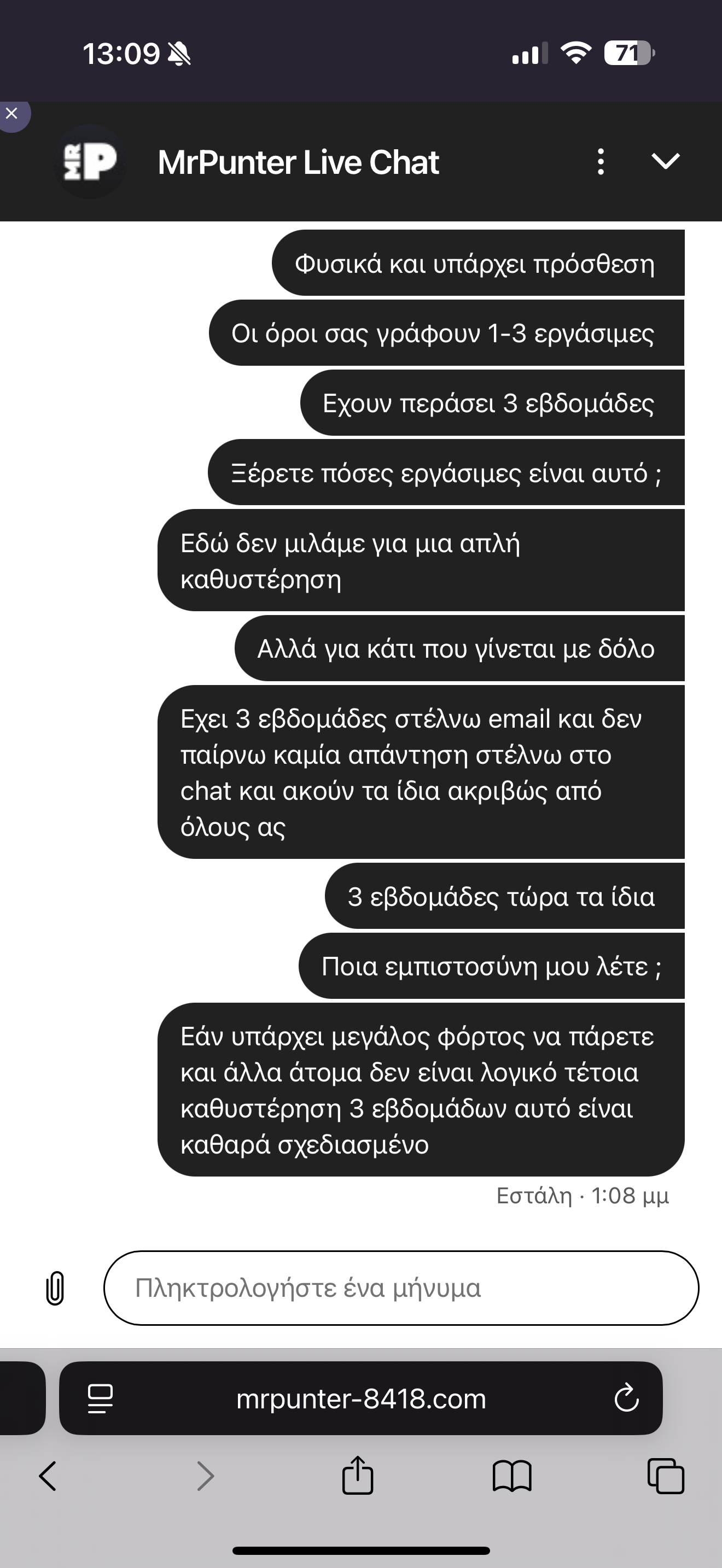Share this page
The height and width of the screenshot is (1568, 722).
coord(357,1475)
